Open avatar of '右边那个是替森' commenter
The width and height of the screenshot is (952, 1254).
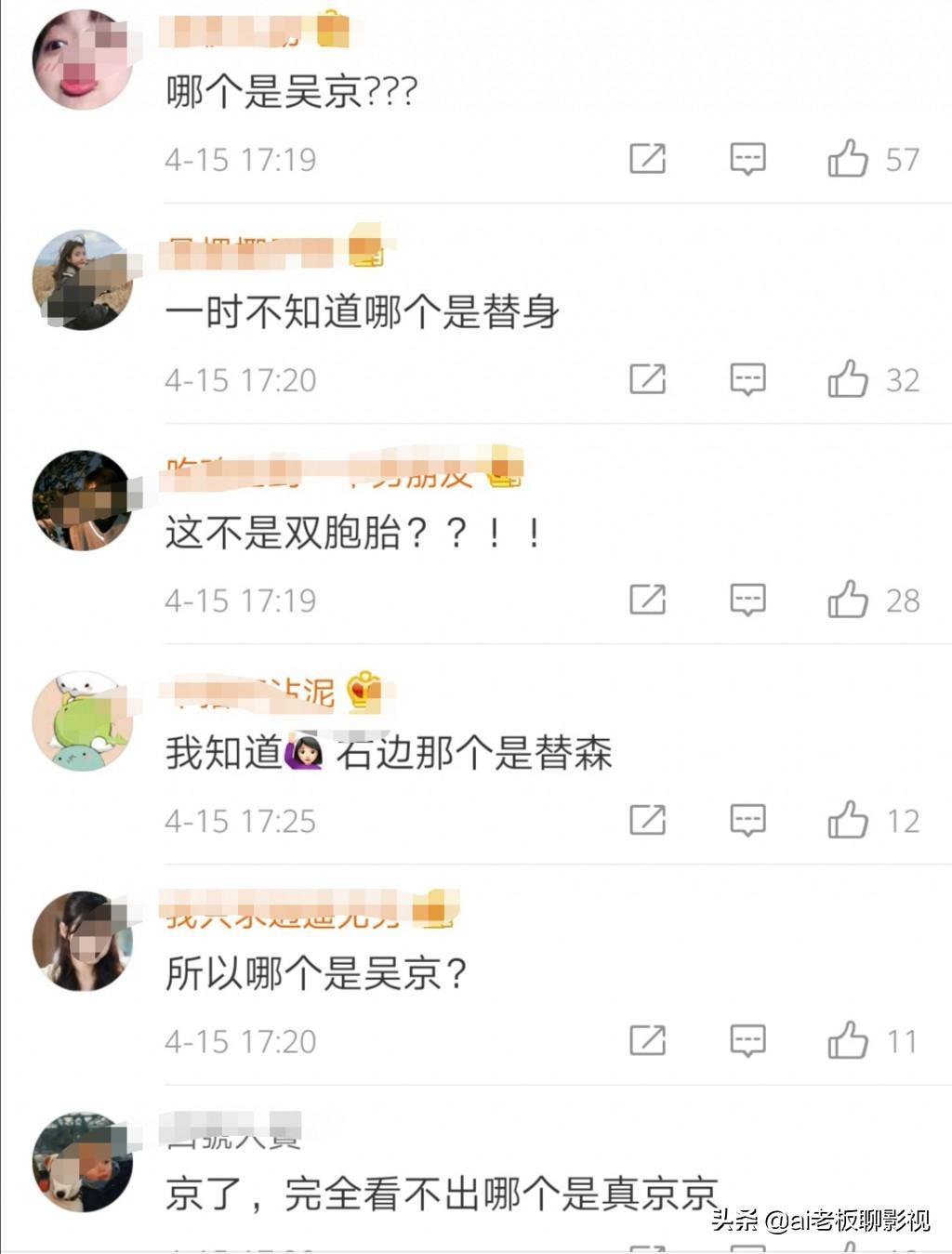(82, 720)
